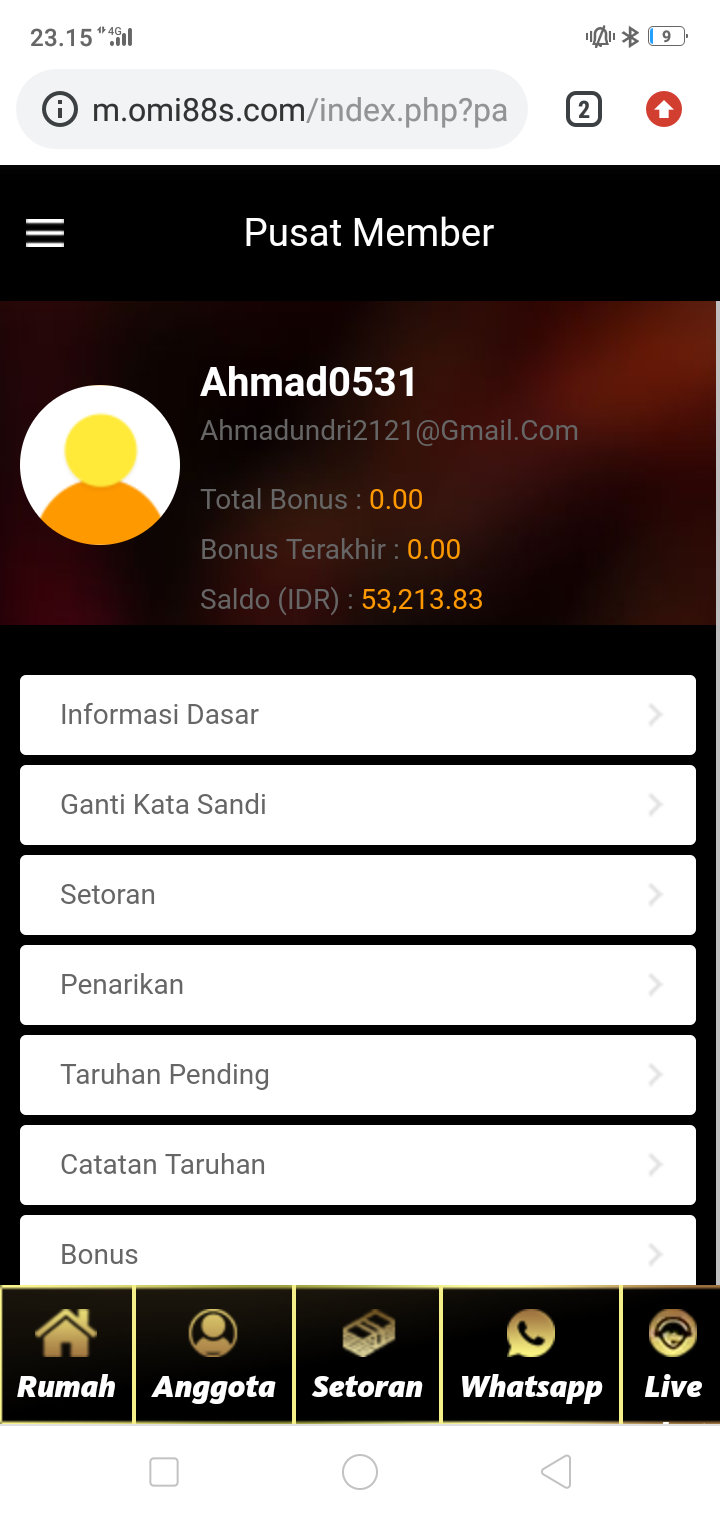Open Catatan Taruhan
Screen dimensions: 720x1520
(x=357, y=1165)
